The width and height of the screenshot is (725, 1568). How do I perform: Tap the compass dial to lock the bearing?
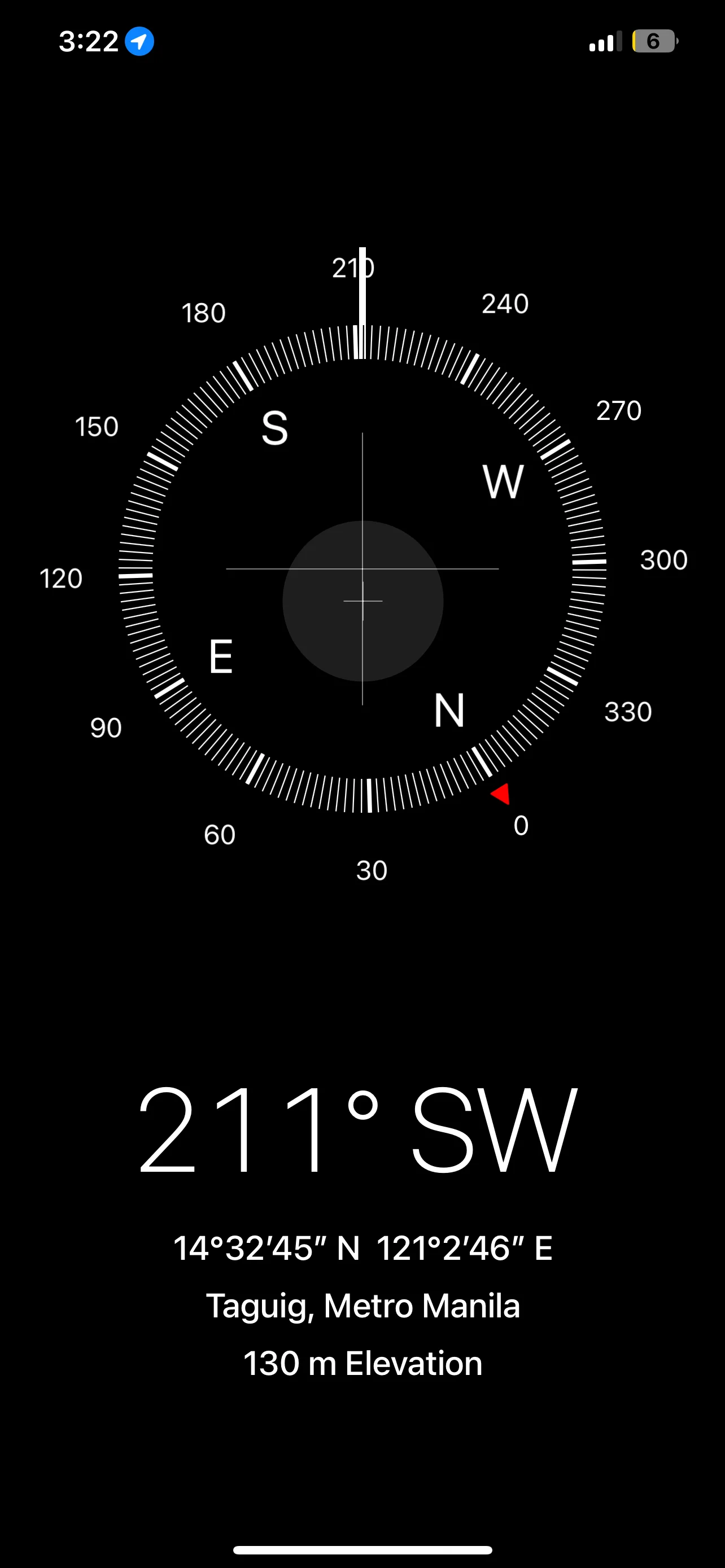[362, 568]
